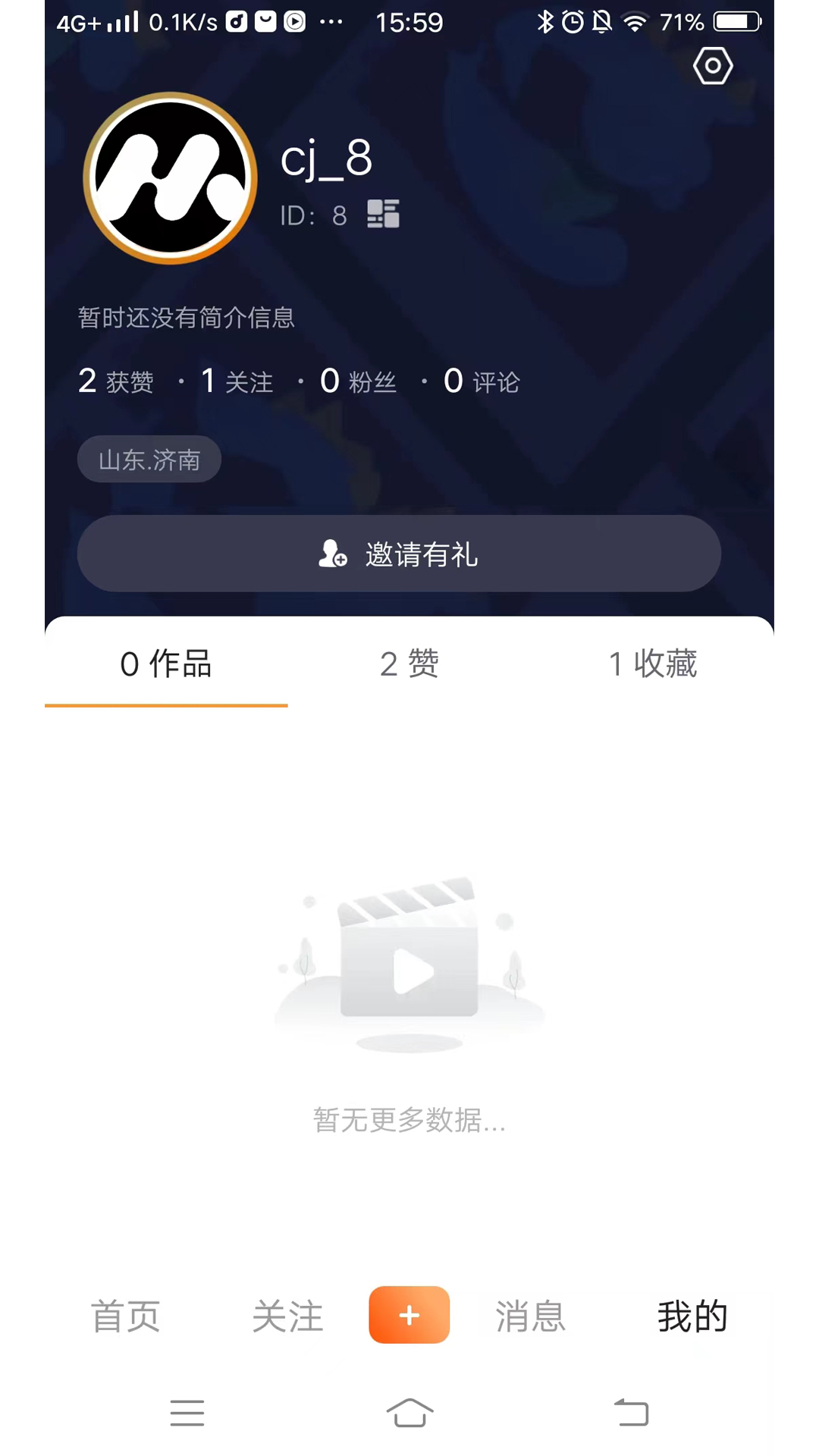Viewport: 819px width, 1456px height.
Task: Open the cj_8 profile avatar
Action: pyautogui.click(x=170, y=179)
